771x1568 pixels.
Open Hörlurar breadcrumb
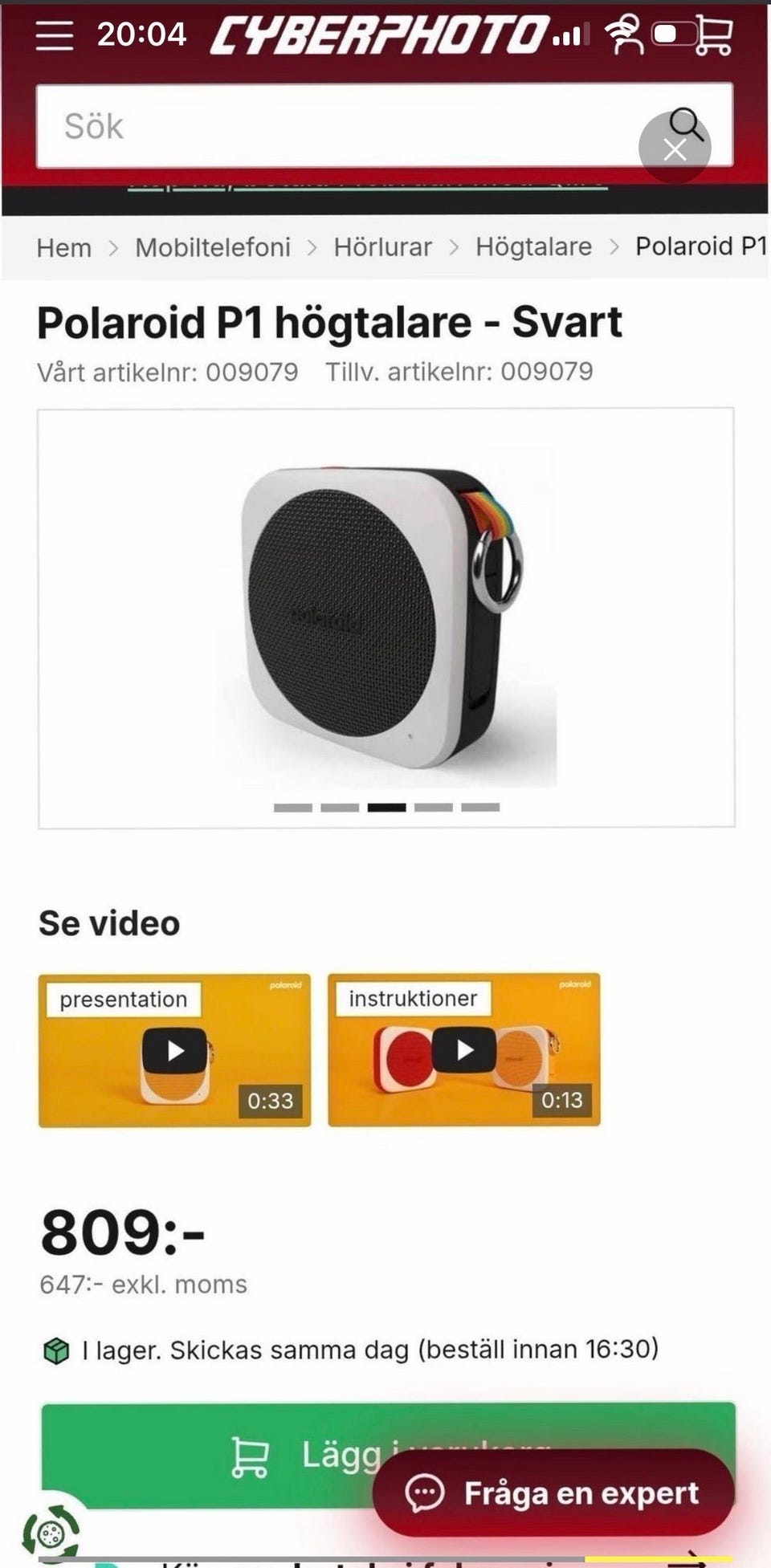click(382, 247)
